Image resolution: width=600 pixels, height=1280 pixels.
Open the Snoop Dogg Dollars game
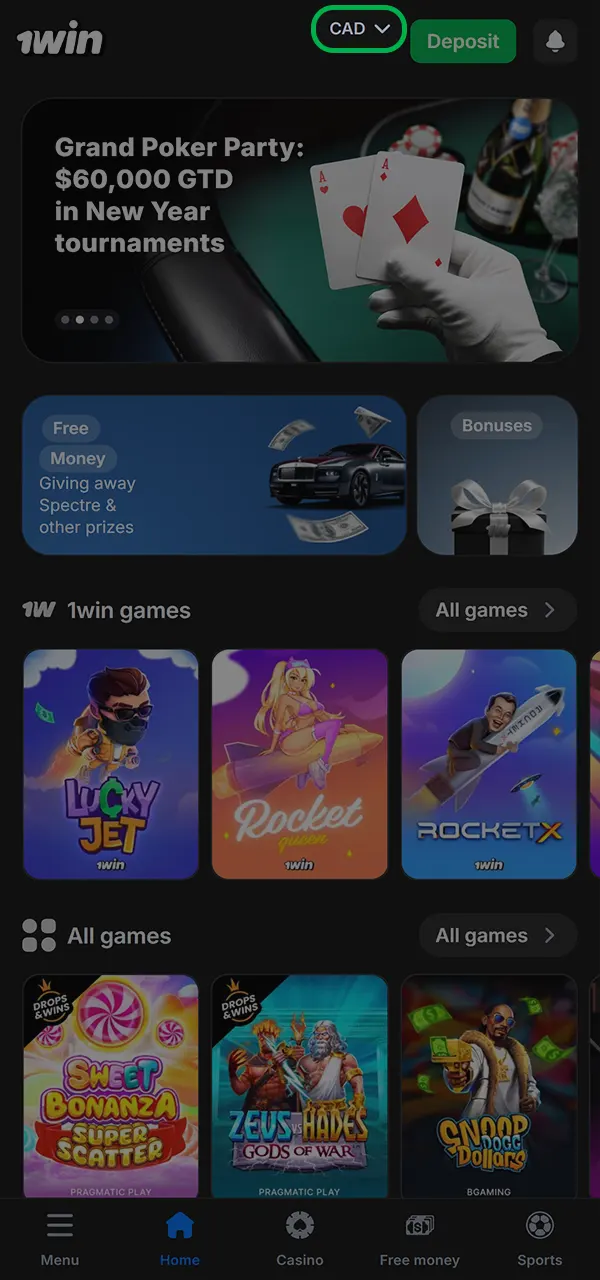click(x=489, y=1085)
